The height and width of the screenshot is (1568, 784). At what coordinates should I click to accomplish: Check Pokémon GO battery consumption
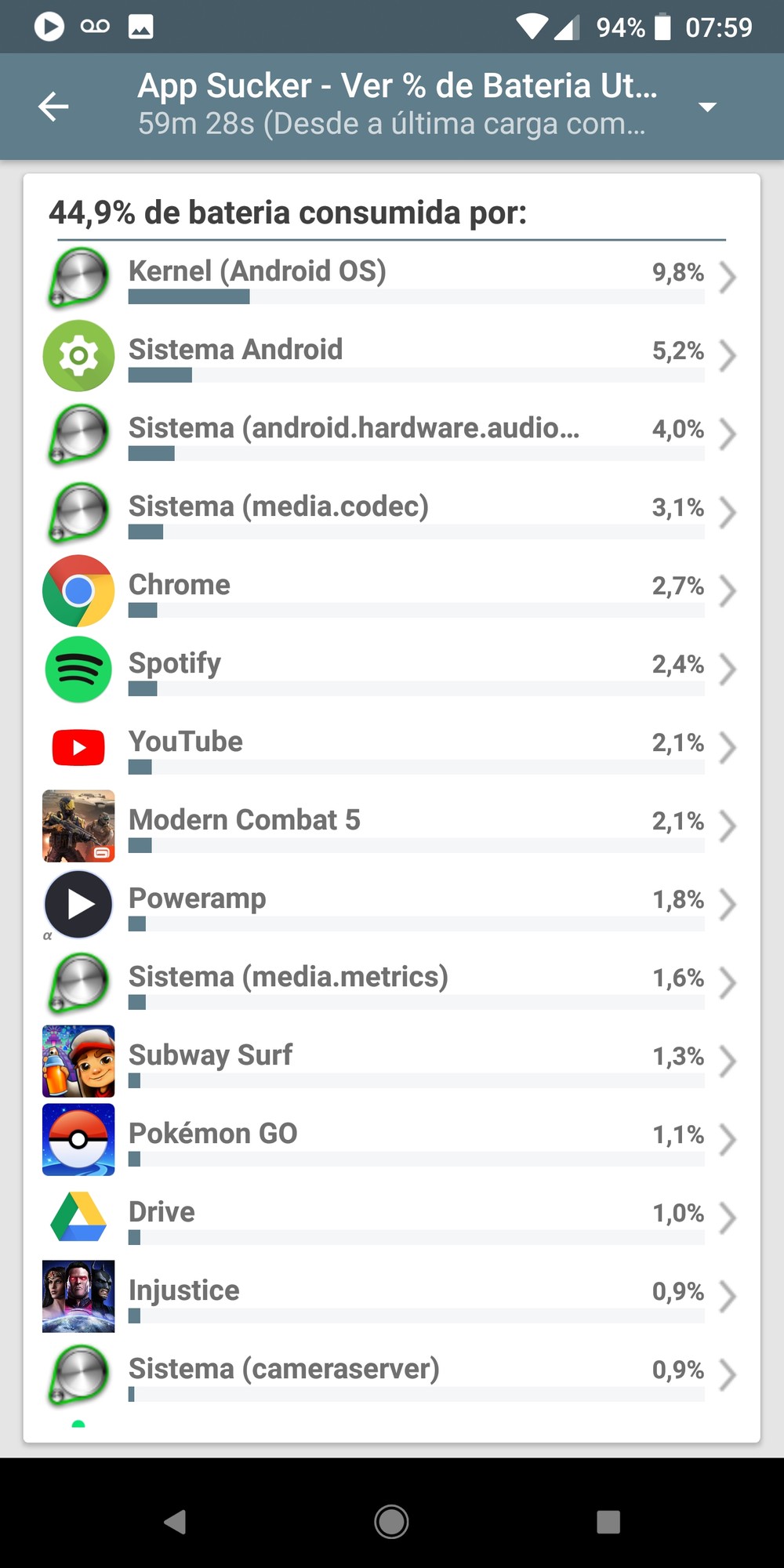pyautogui.click(x=392, y=1139)
